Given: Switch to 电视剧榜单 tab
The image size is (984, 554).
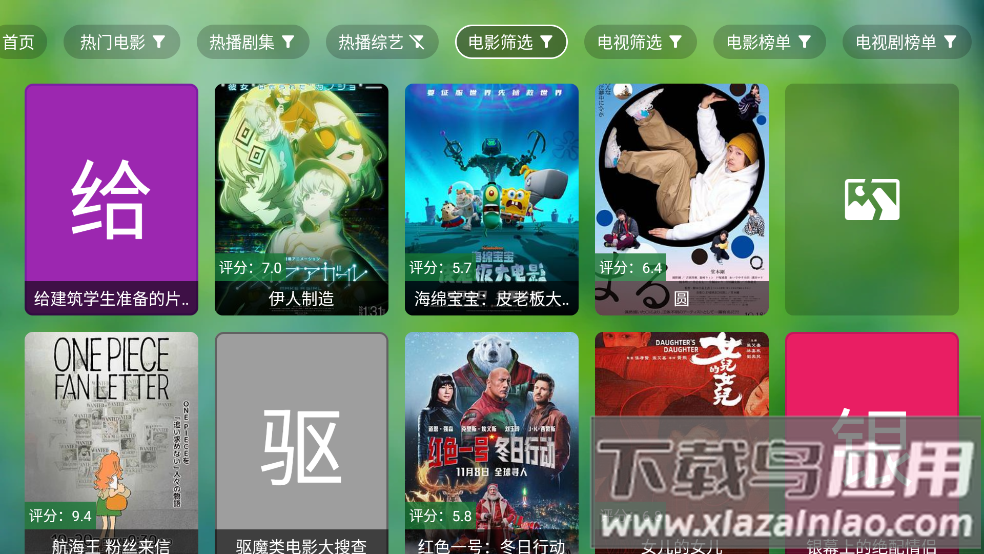Looking at the screenshot, I should (x=906, y=42).
